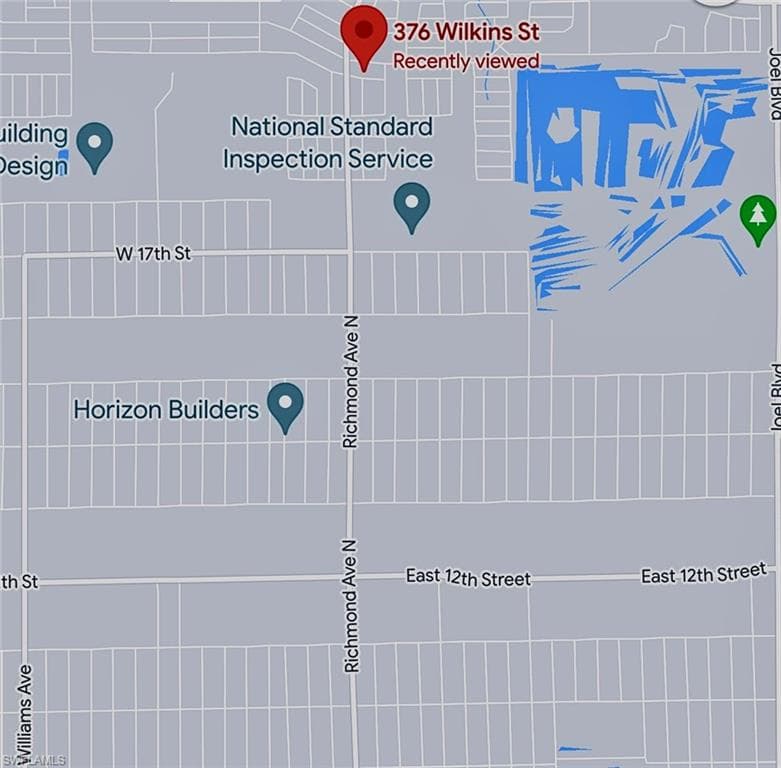The width and height of the screenshot is (781, 768).
Task: Open National Standard Inspection Service place pin
Action: [x=411, y=208]
